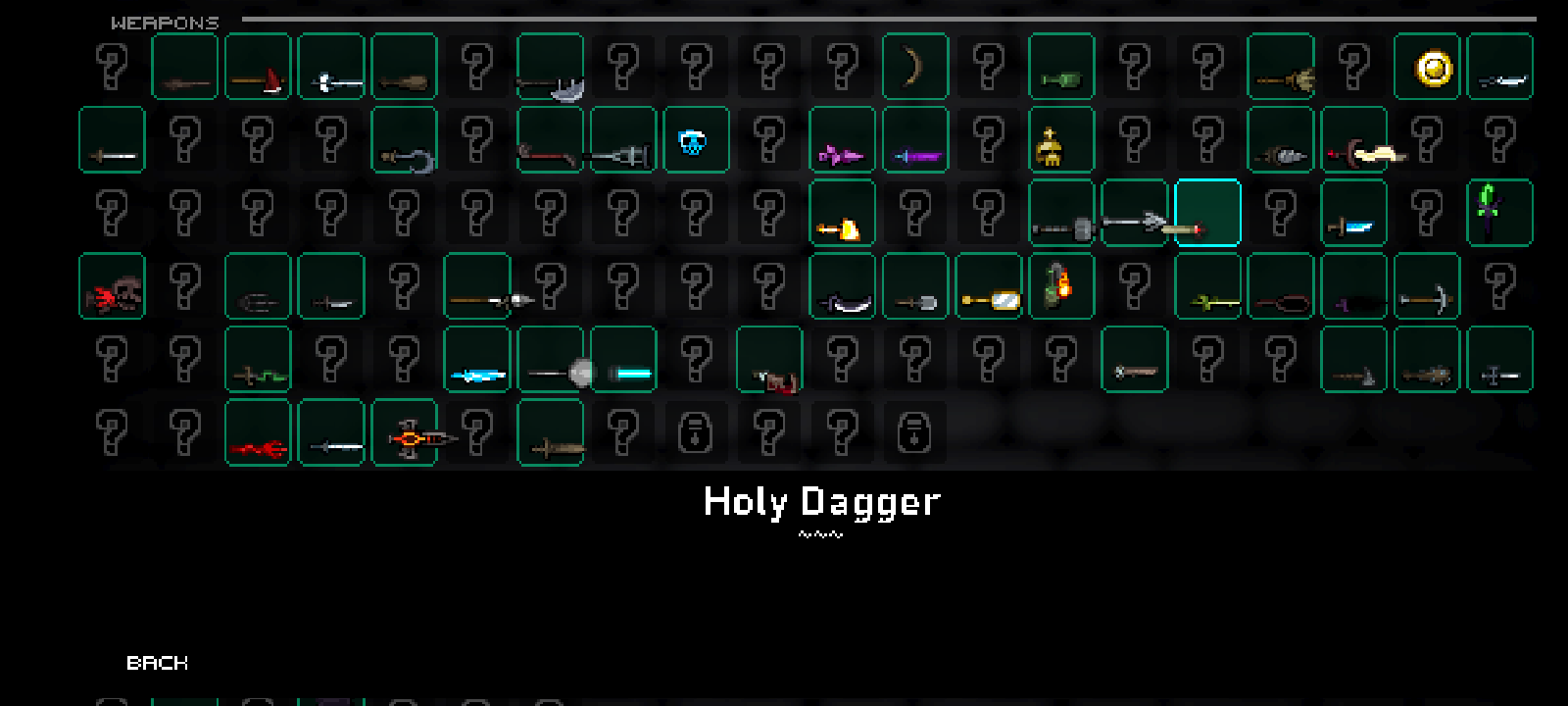Image resolution: width=1568 pixels, height=706 pixels.
Task: Tap the highlighted Holy Dagger tile
Action: coord(1207,213)
